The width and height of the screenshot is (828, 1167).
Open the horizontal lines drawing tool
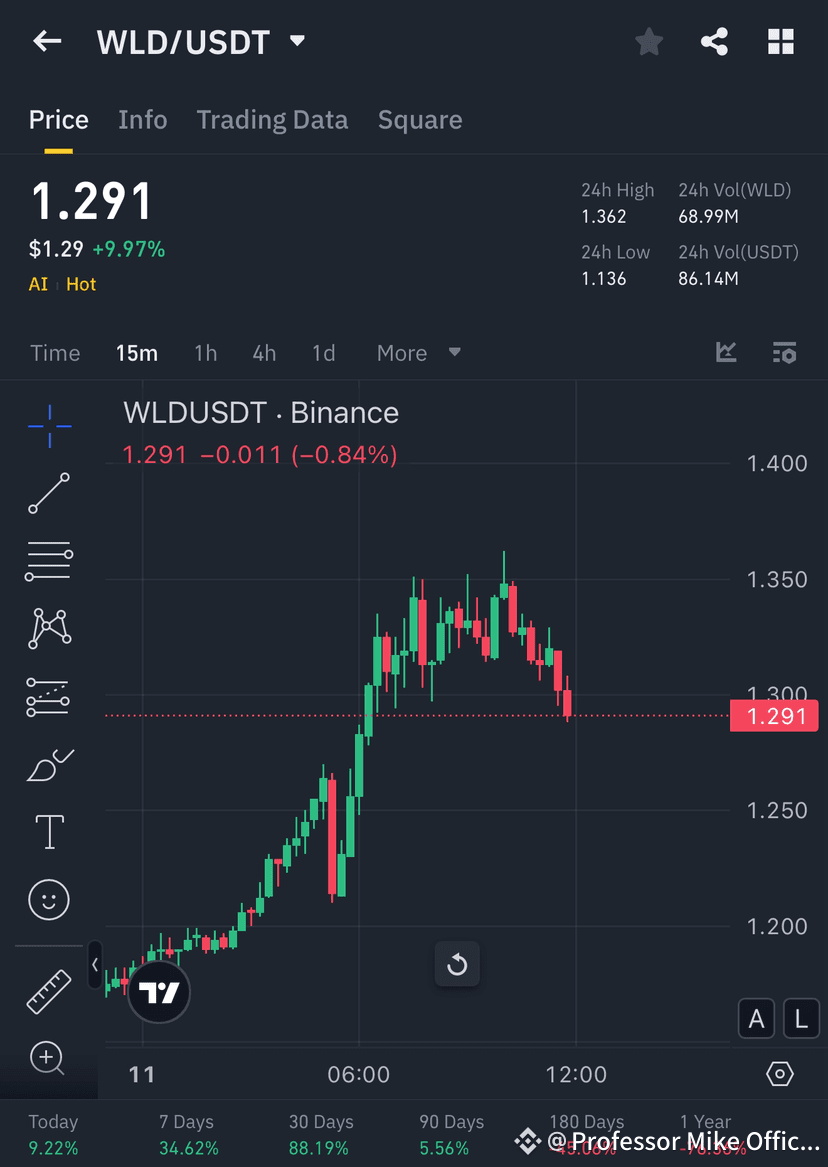[x=49, y=560]
